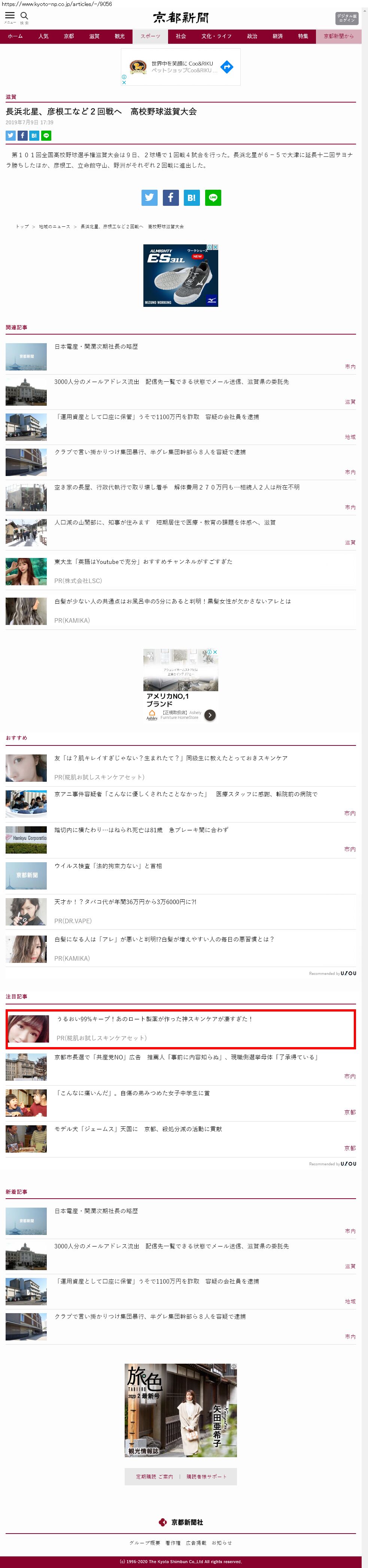Screen dimensions: 368x1568
Task: Open グループ概要 in the footer
Action: coord(145,1543)
